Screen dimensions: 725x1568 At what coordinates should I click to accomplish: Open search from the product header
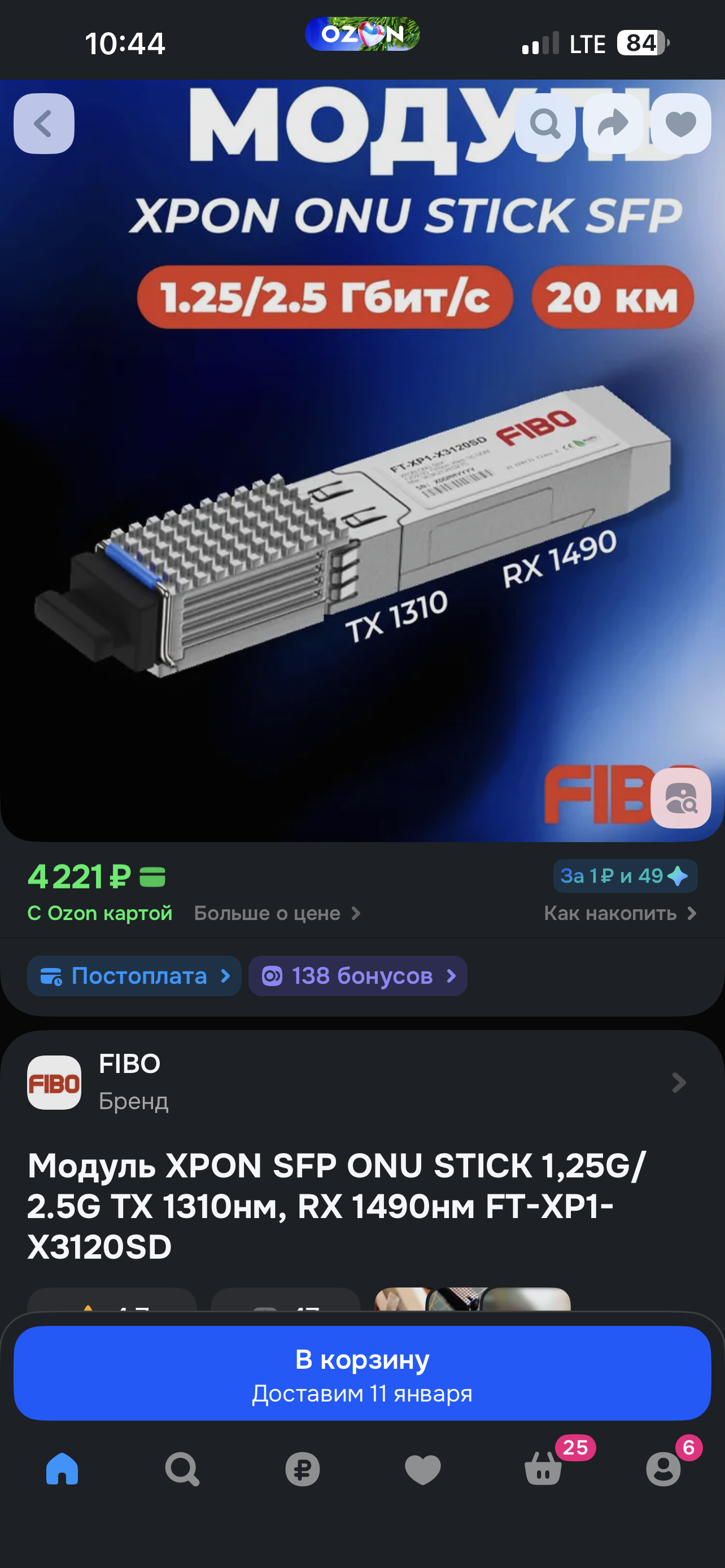[x=545, y=124]
